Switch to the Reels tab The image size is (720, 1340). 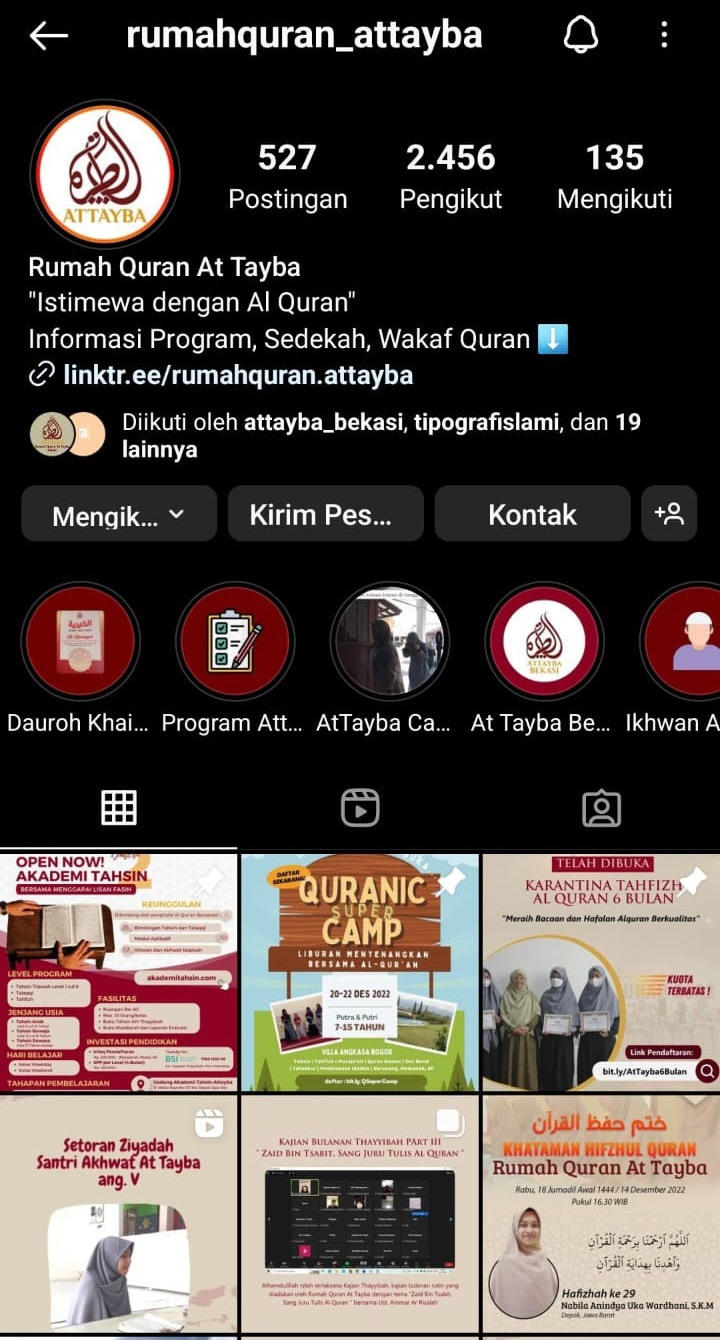point(360,808)
